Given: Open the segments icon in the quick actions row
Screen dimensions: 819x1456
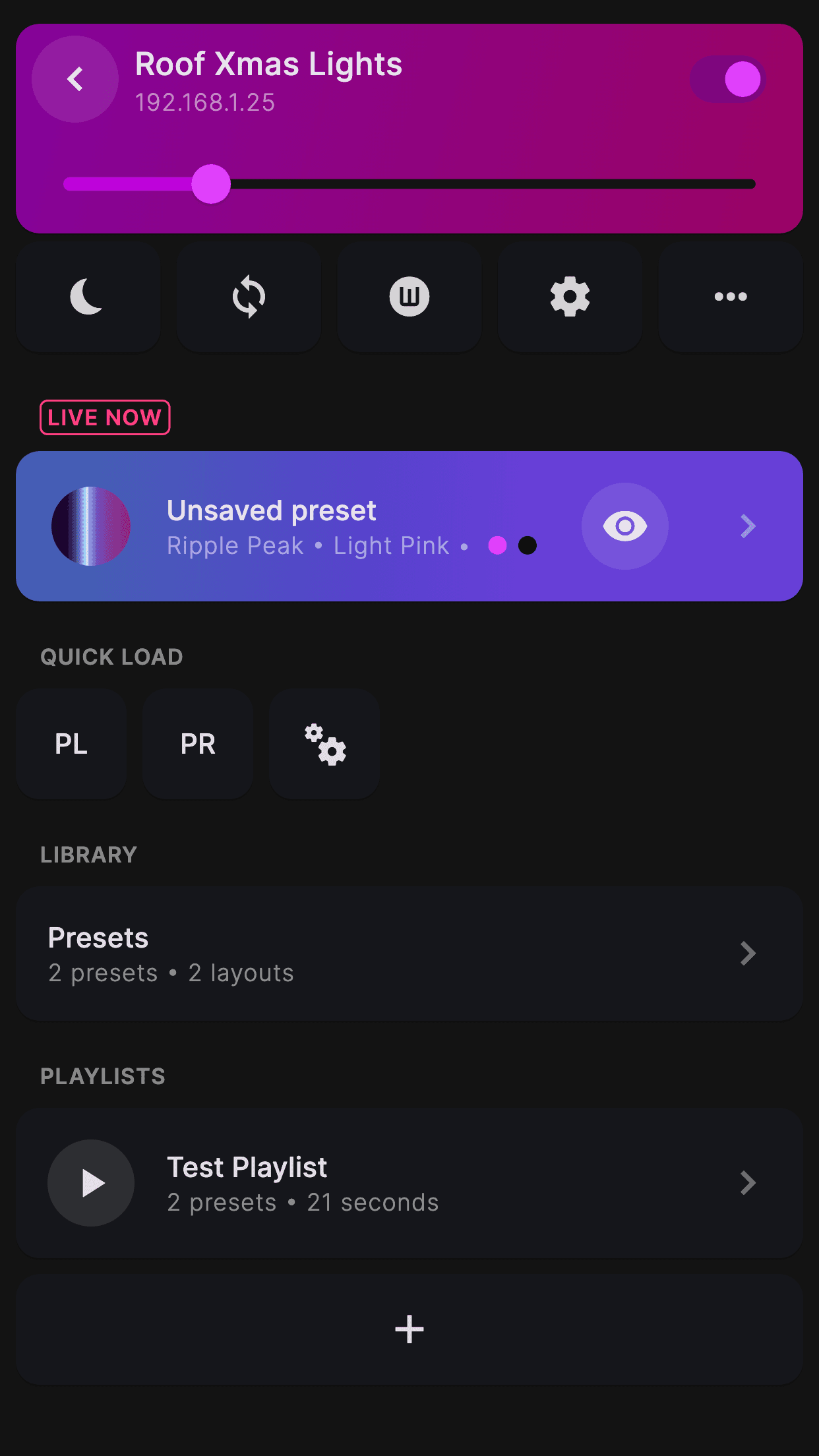Looking at the screenshot, I should (x=409, y=296).
